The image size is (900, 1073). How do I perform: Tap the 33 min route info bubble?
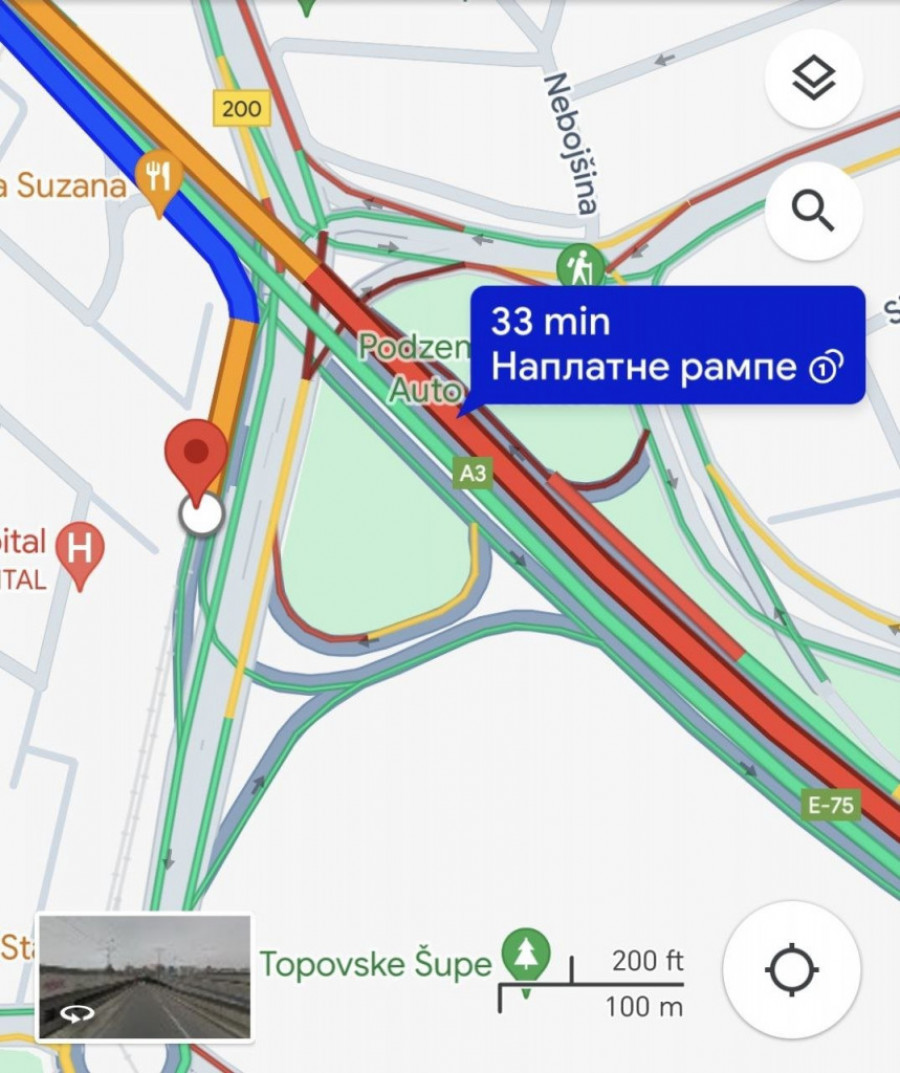(x=667, y=345)
